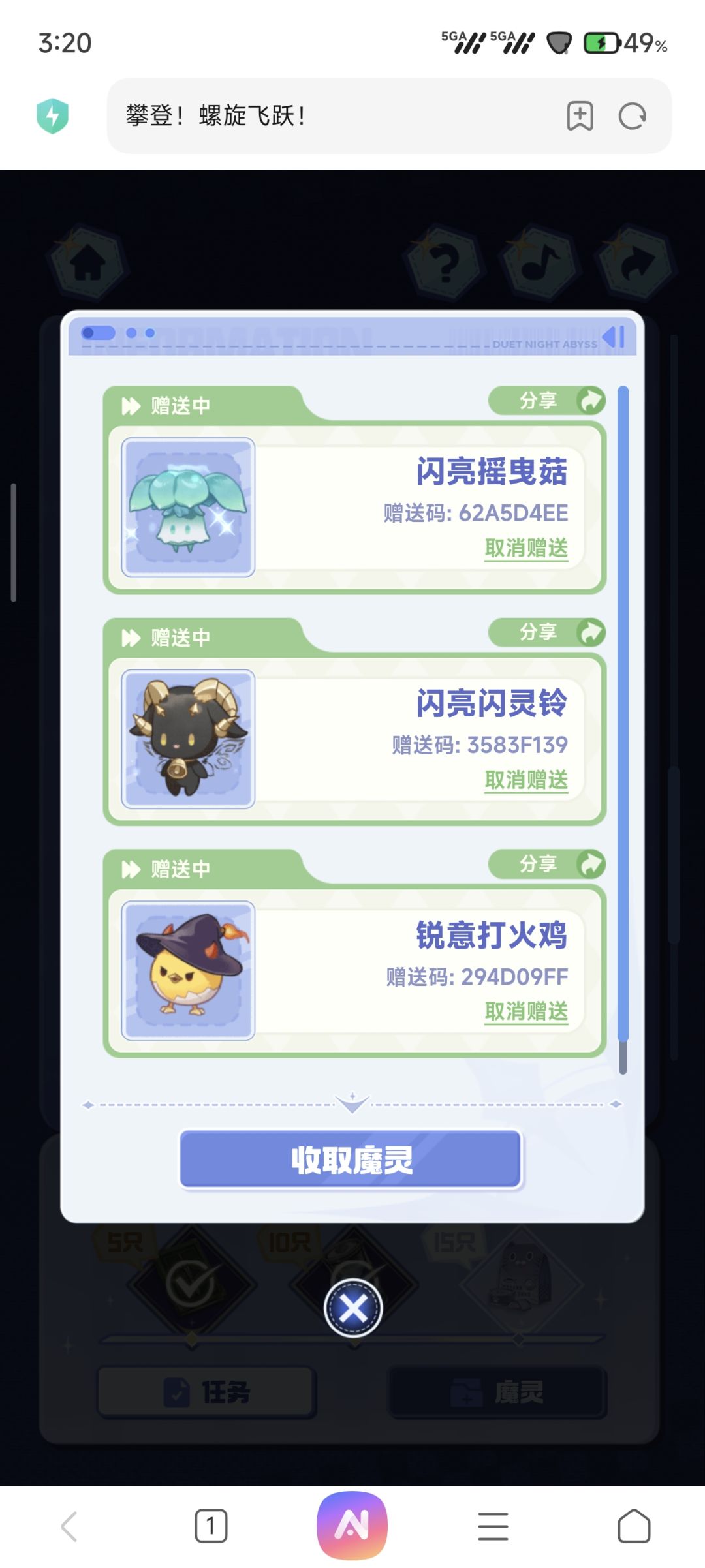705x1568 pixels.
Task: Share the 锐意打火鸡 gift
Action: (547, 864)
